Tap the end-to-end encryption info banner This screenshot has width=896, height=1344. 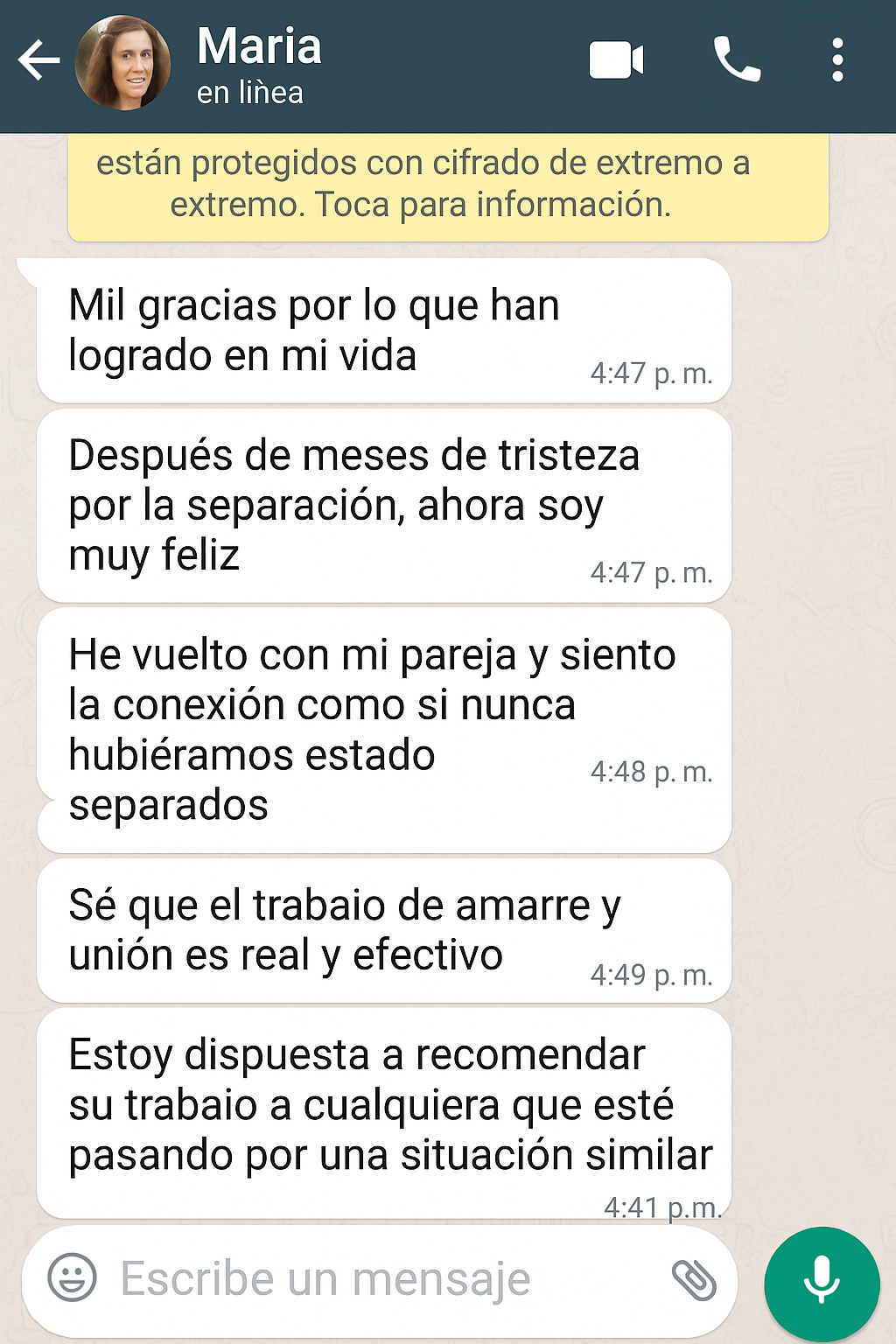pyautogui.click(x=448, y=185)
